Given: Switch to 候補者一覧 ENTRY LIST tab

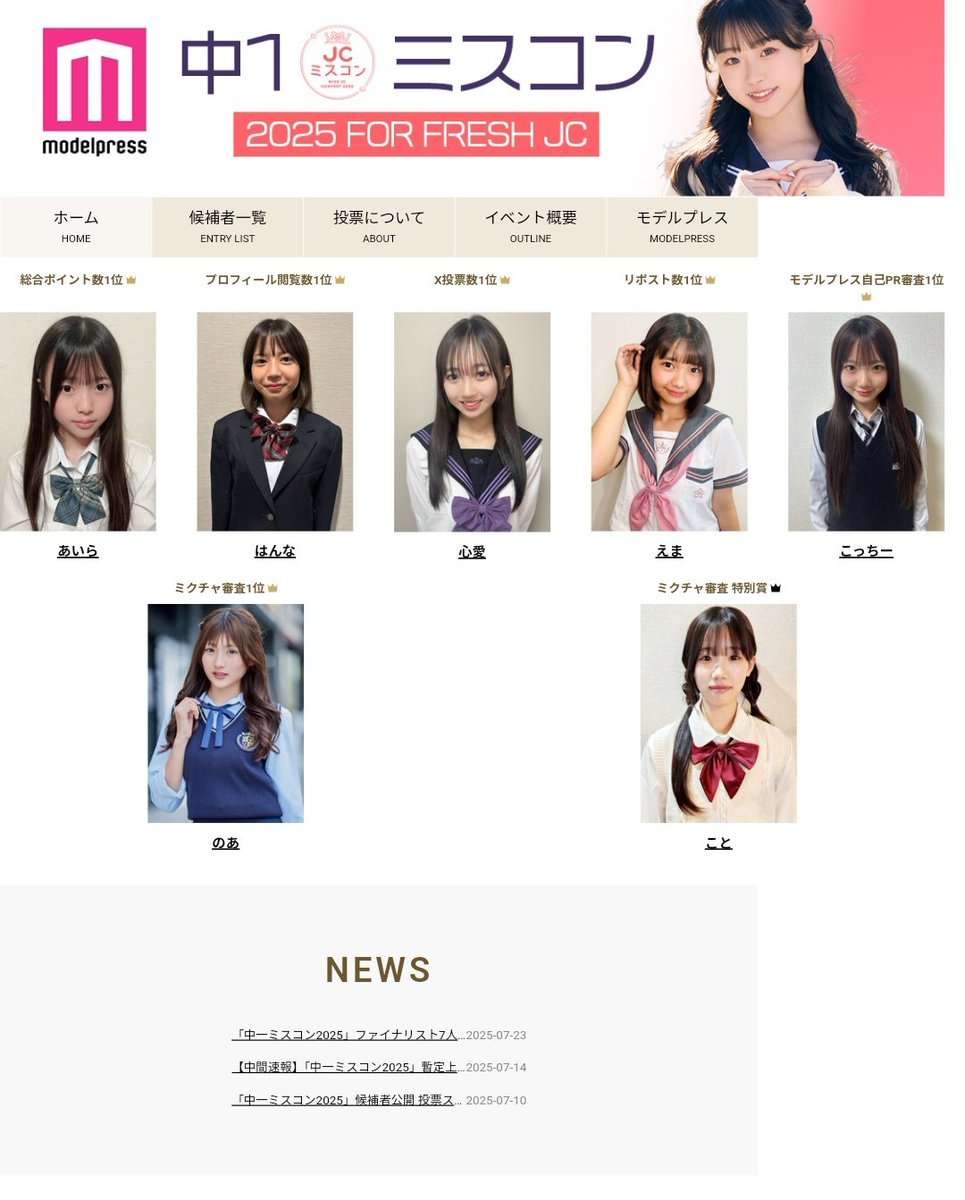Looking at the screenshot, I should [x=228, y=227].
